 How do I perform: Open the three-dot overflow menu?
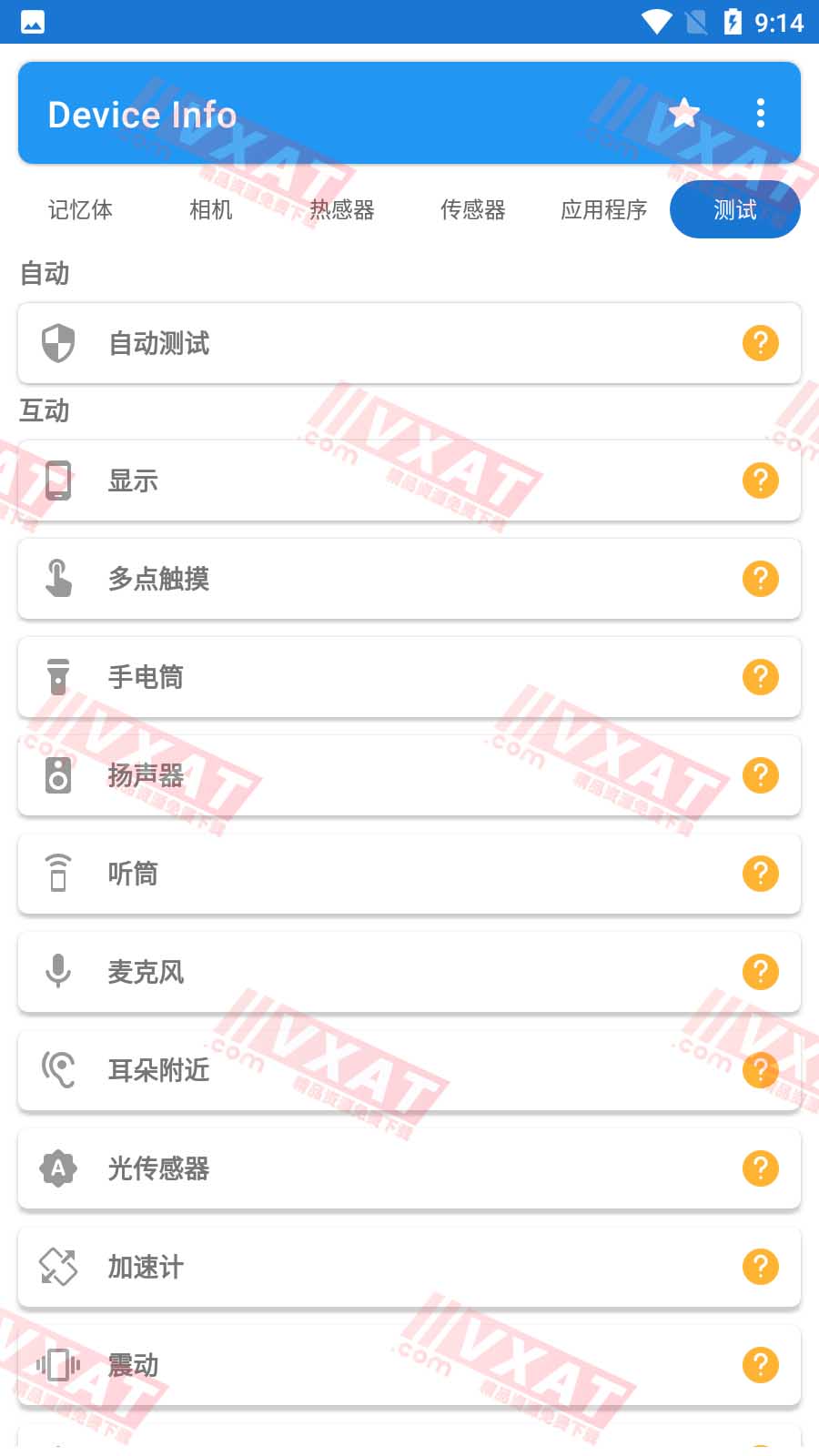point(760,113)
